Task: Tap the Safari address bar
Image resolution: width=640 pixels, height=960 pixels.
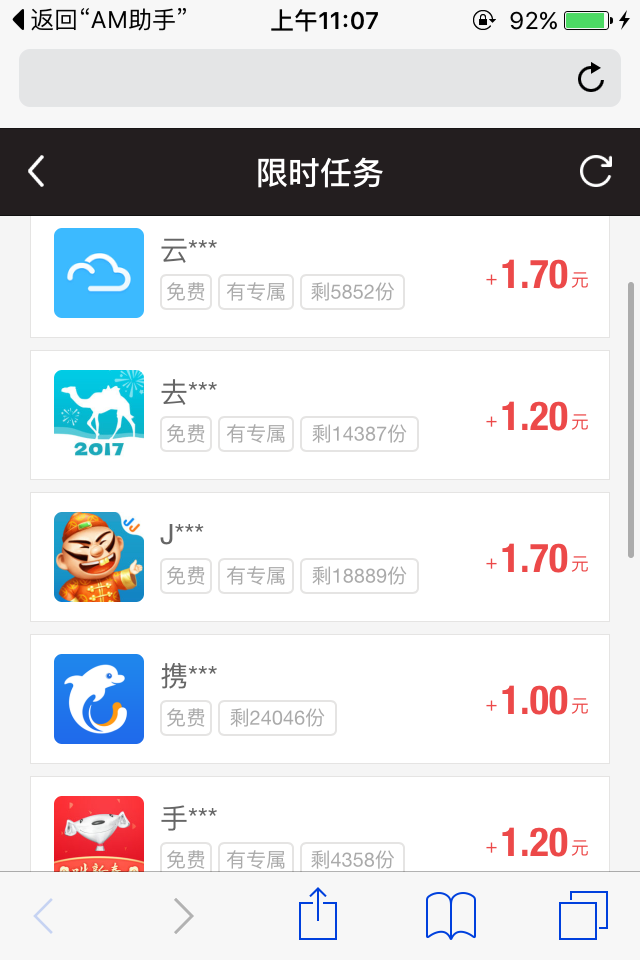Action: [300, 78]
